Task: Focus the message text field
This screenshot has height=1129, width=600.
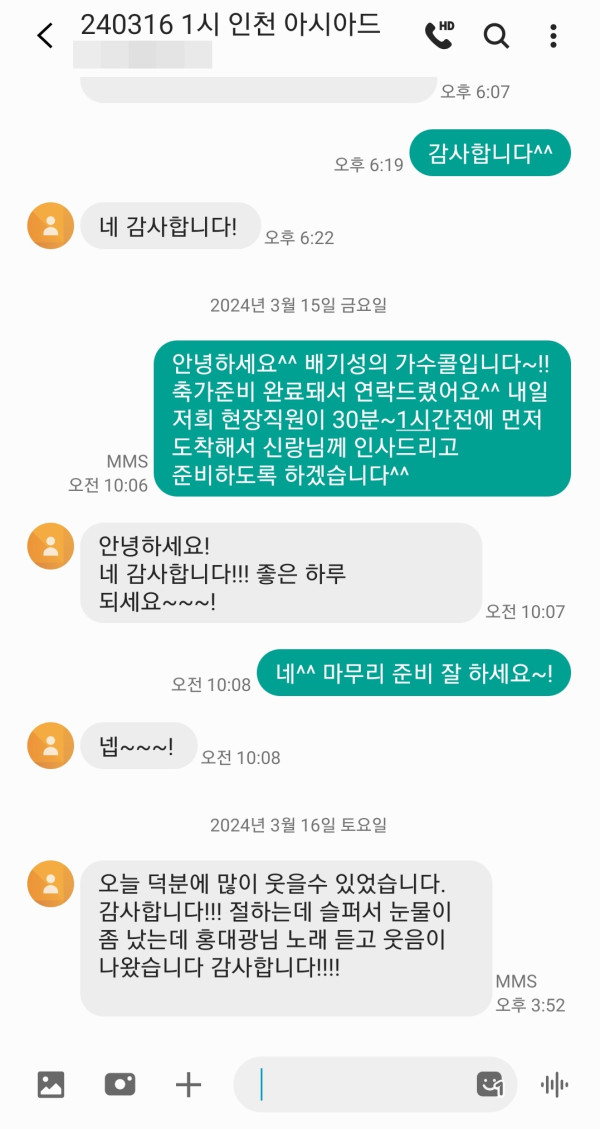Action: click(x=360, y=1084)
